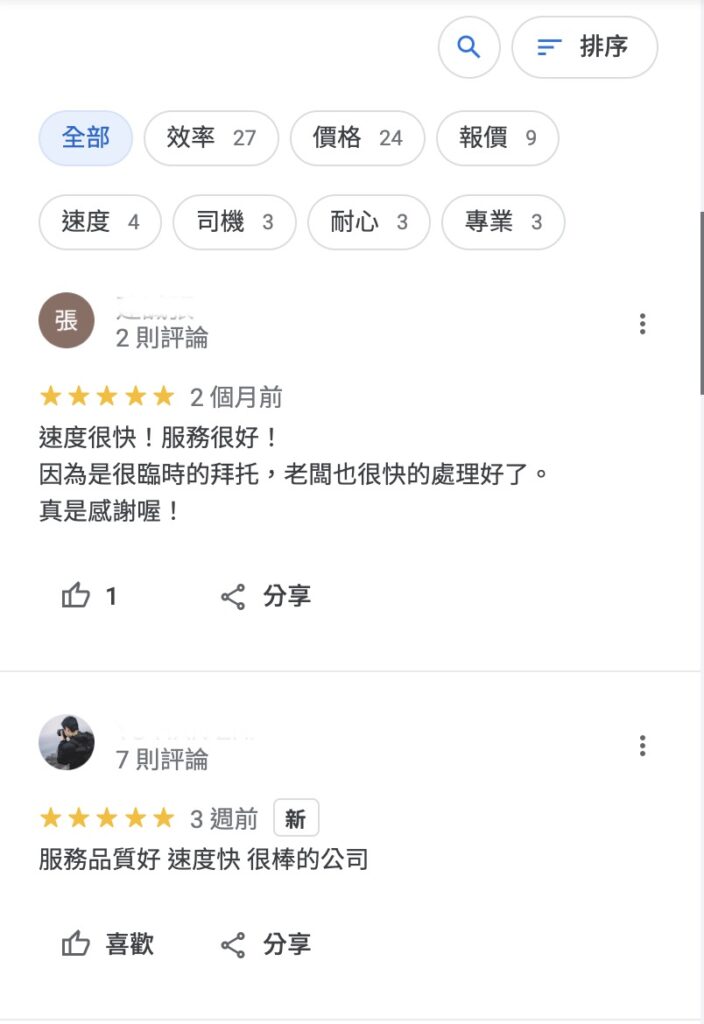Open overflow menu on the 3 週前 review
Screen dimensions: 704x1024
click(642, 746)
